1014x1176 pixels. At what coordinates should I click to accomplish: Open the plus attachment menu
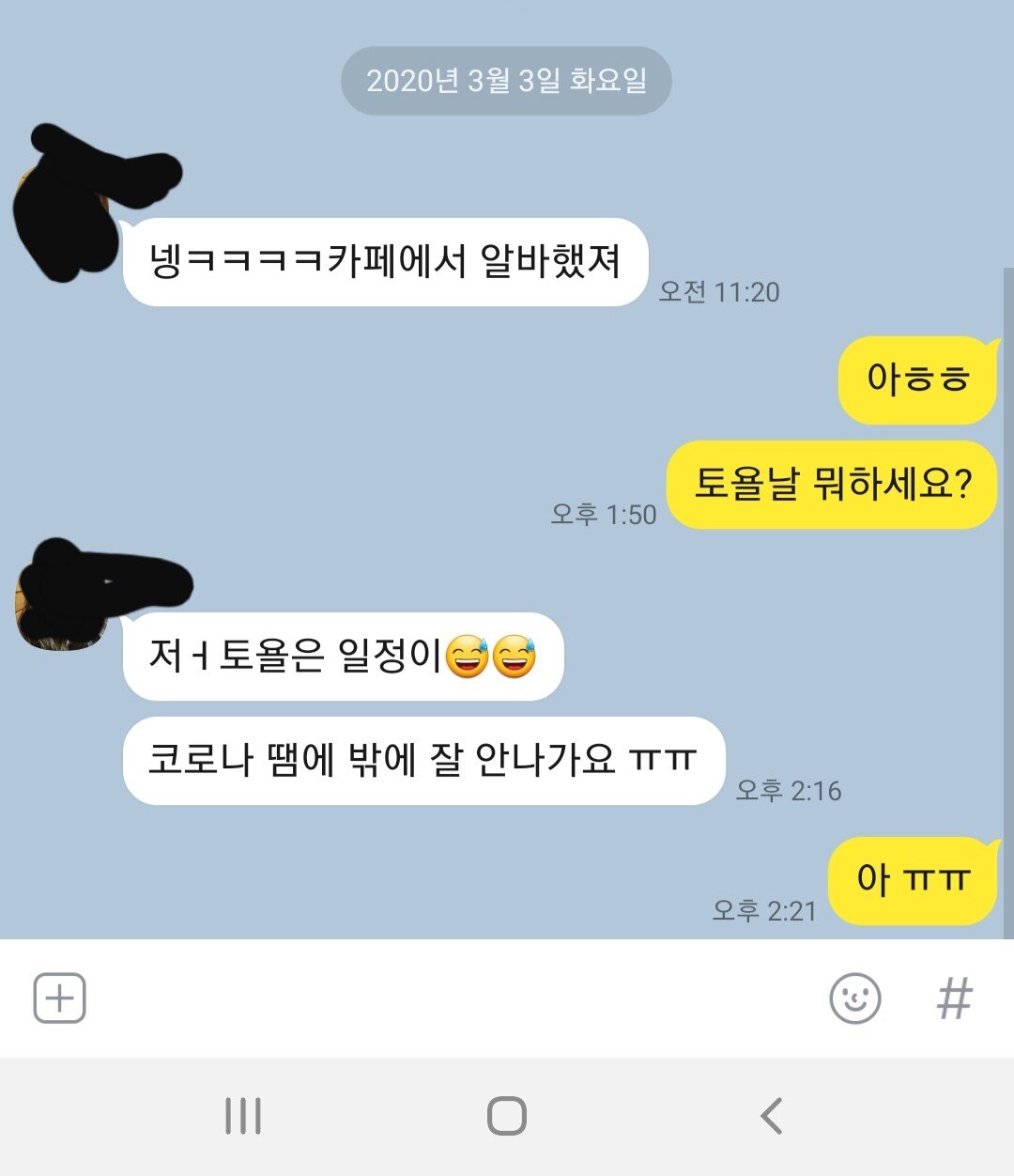point(60,998)
